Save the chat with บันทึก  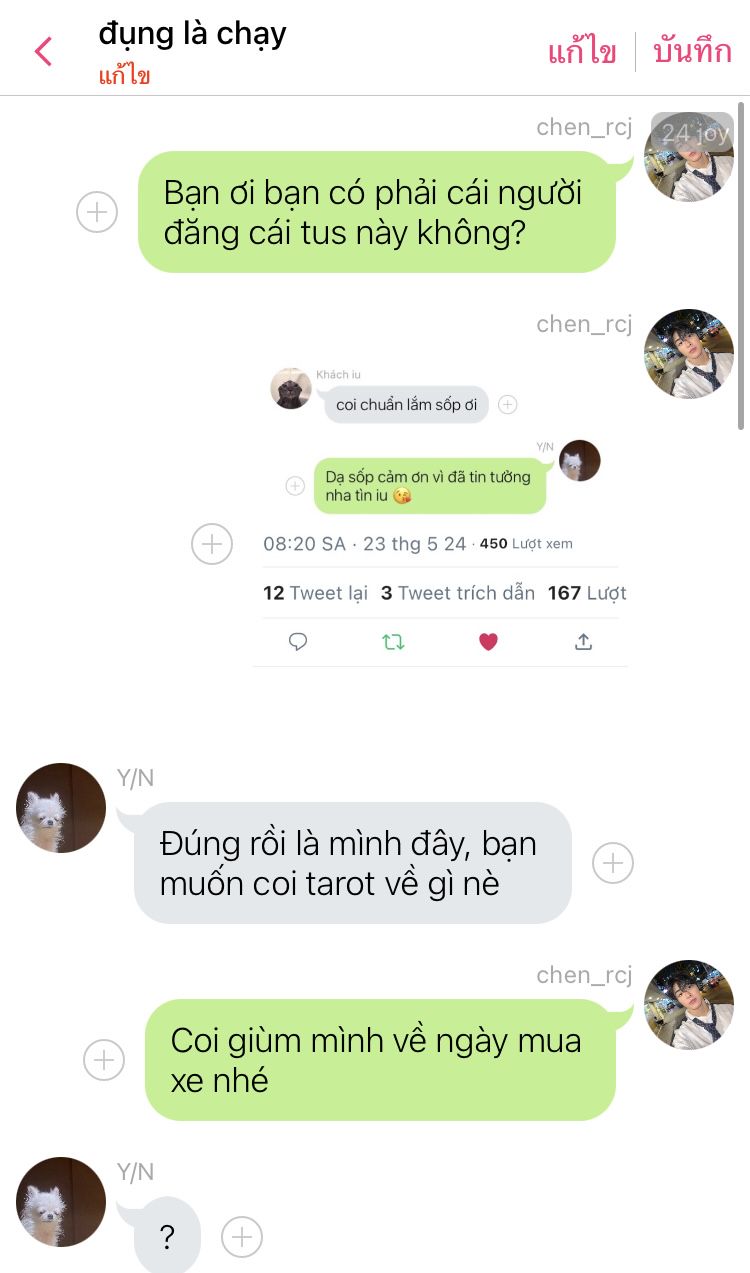point(693,51)
